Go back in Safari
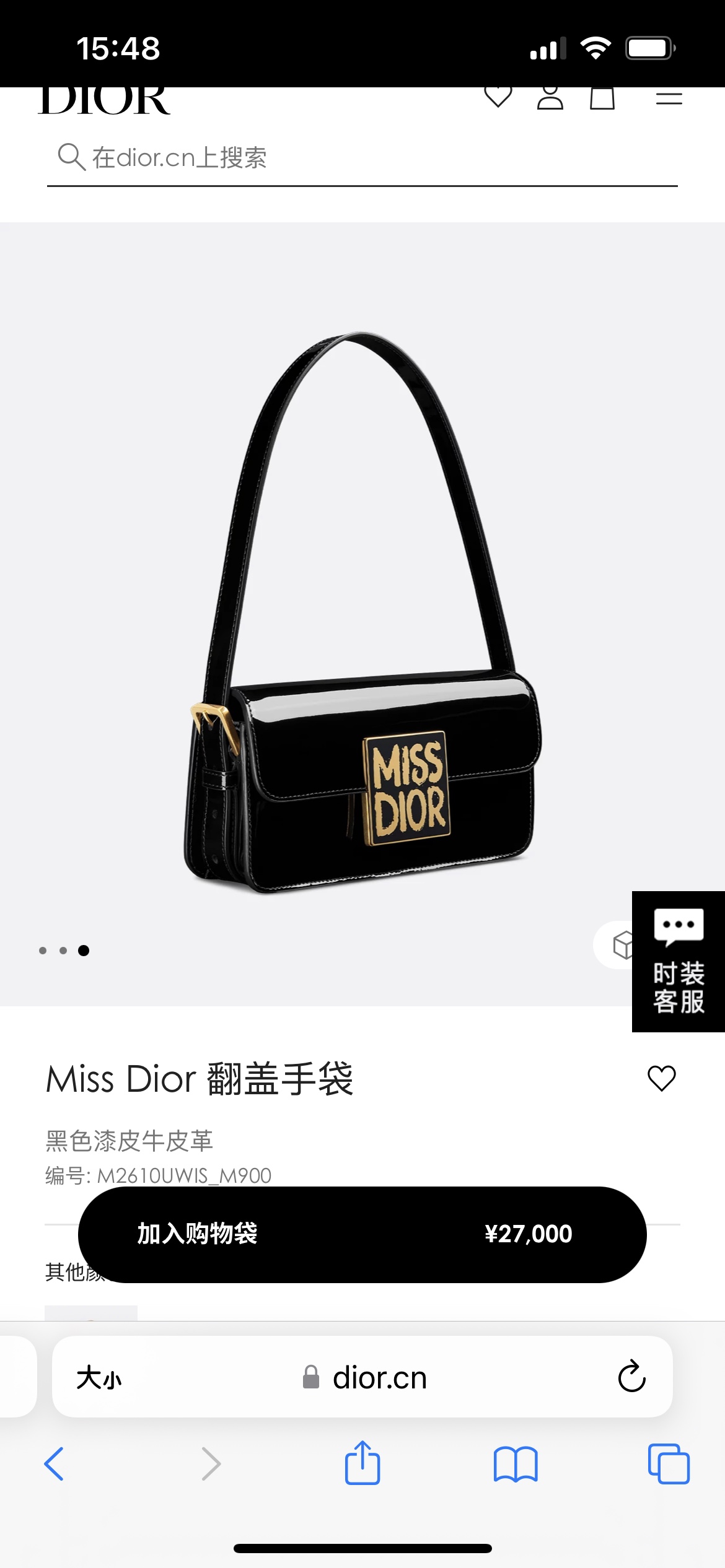Viewport: 725px width, 1568px height. (x=55, y=1464)
